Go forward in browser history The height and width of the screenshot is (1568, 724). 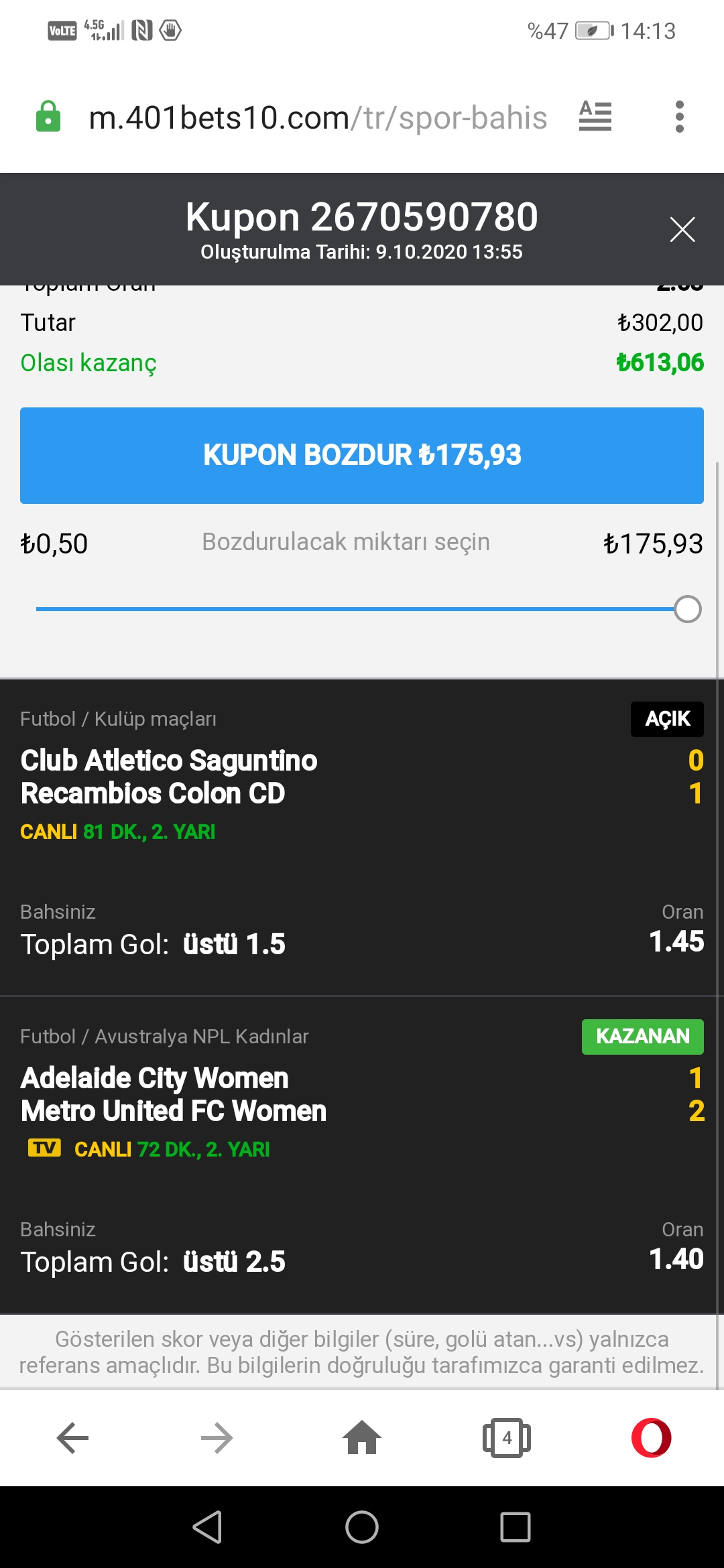tap(217, 1438)
